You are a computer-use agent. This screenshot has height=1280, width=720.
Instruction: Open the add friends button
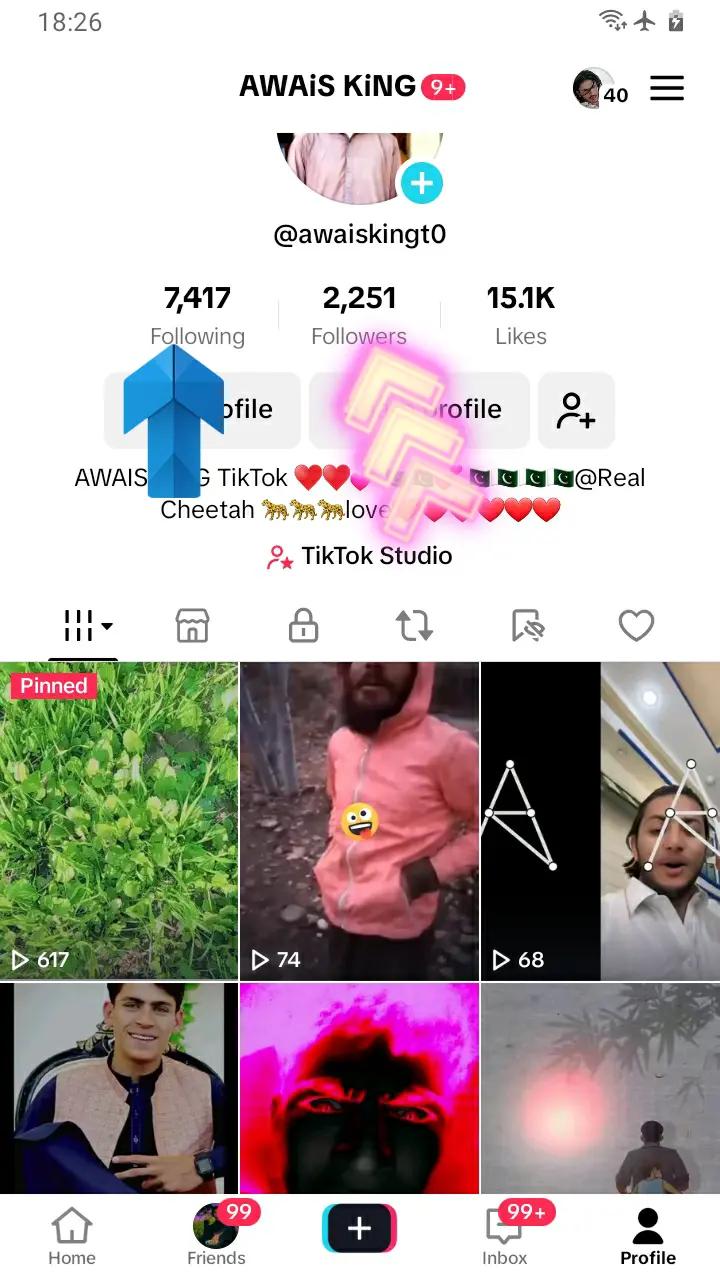[576, 410]
